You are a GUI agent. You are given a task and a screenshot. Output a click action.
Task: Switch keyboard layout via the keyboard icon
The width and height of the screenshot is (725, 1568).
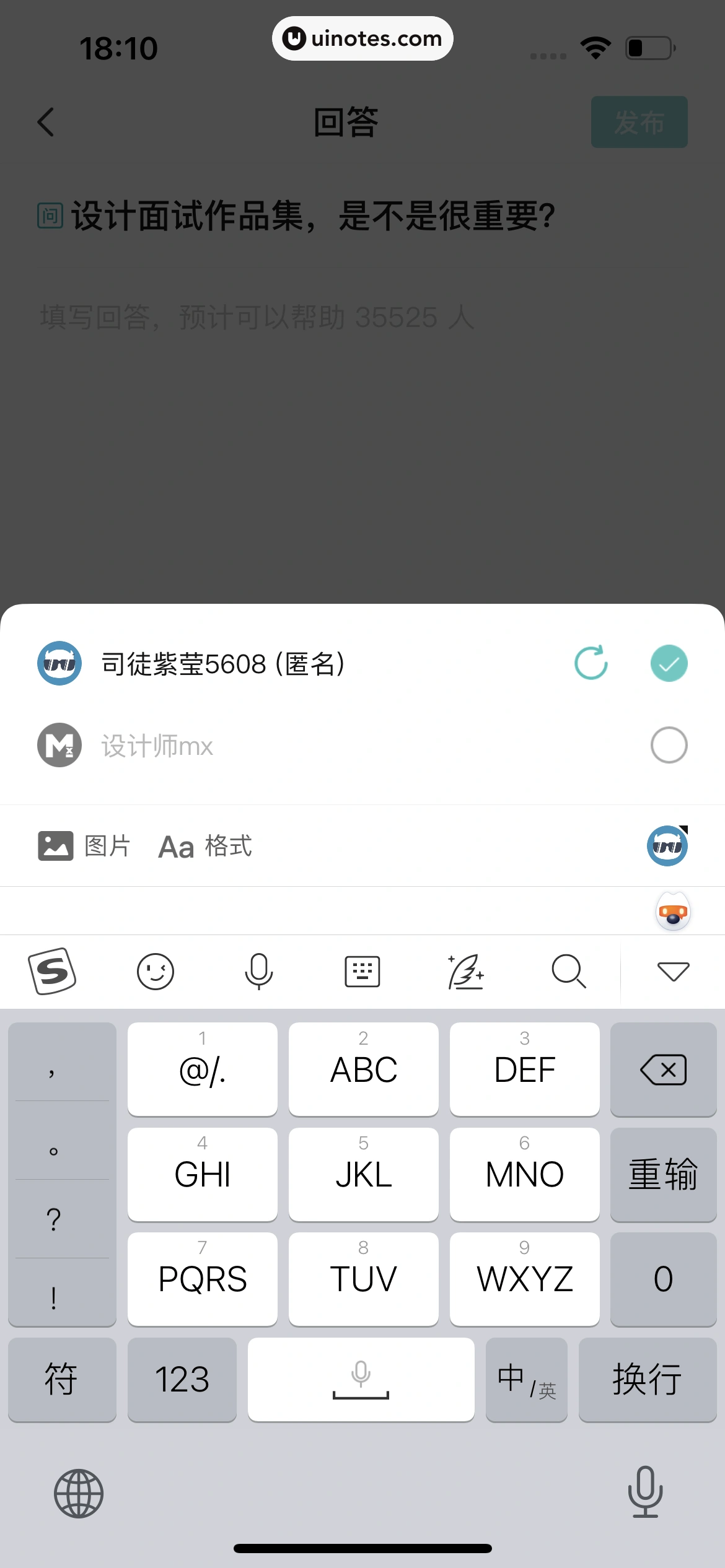pos(362,971)
